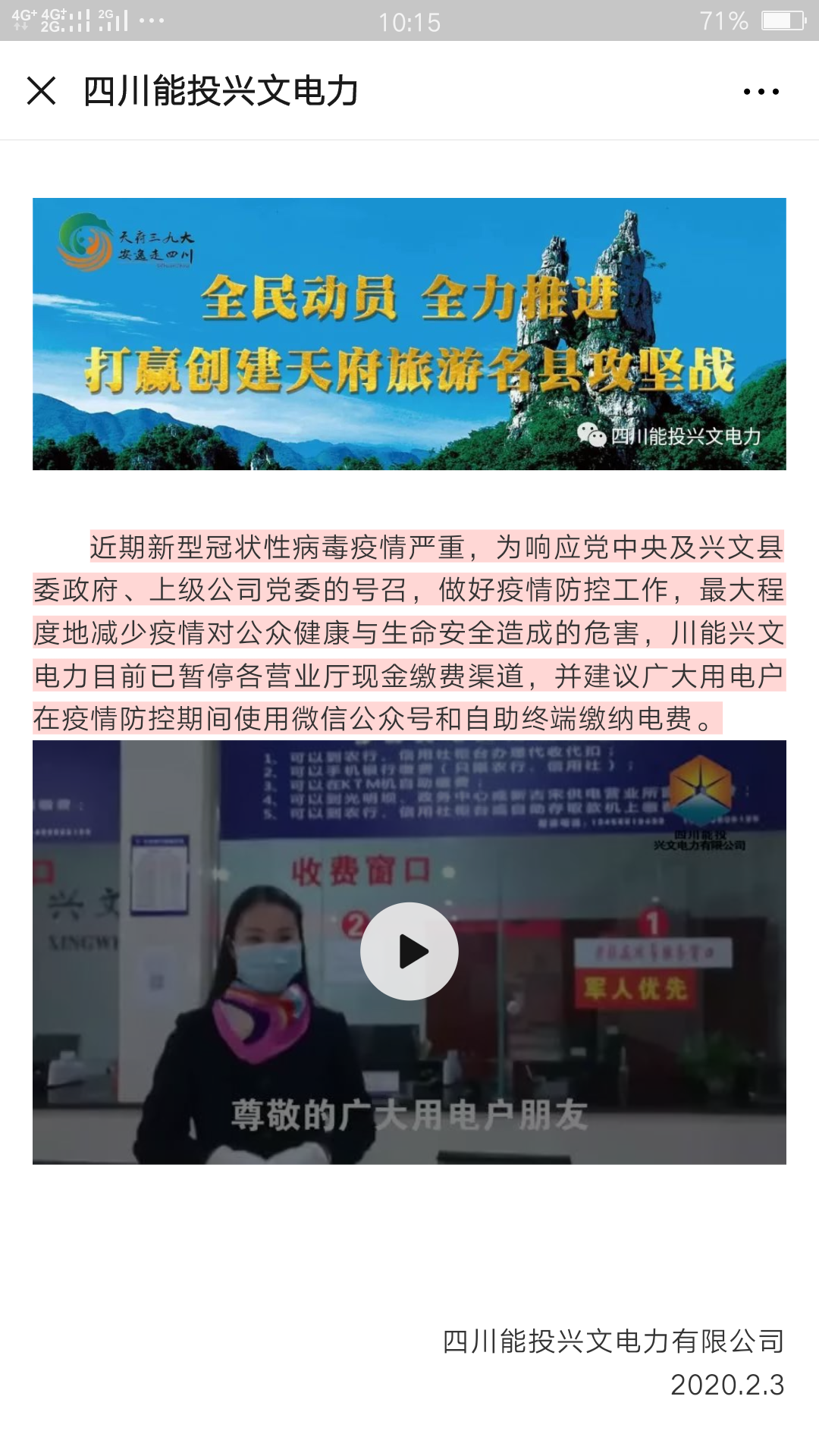Open the 天府旅游名县 banner image
This screenshot has width=819, height=1456.
[409, 334]
